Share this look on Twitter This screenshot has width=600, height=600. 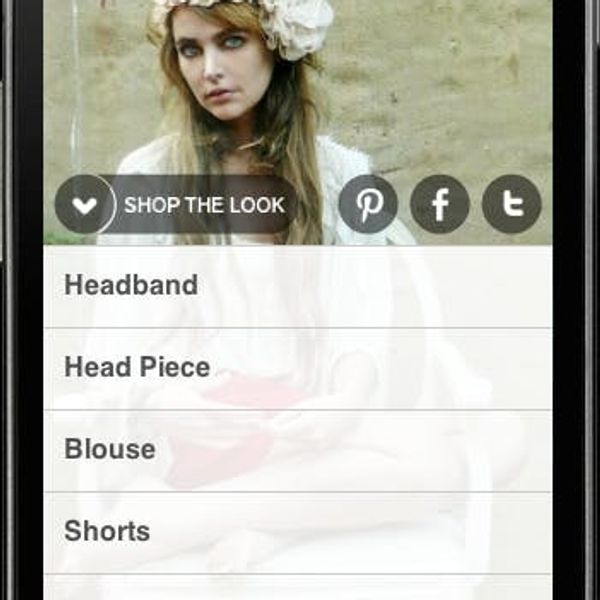pos(511,205)
